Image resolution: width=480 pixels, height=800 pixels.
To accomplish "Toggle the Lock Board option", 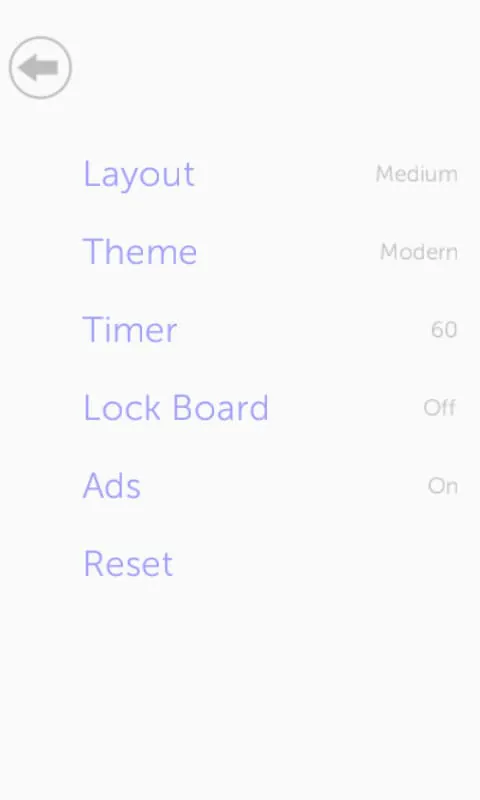I will [x=270, y=408].
